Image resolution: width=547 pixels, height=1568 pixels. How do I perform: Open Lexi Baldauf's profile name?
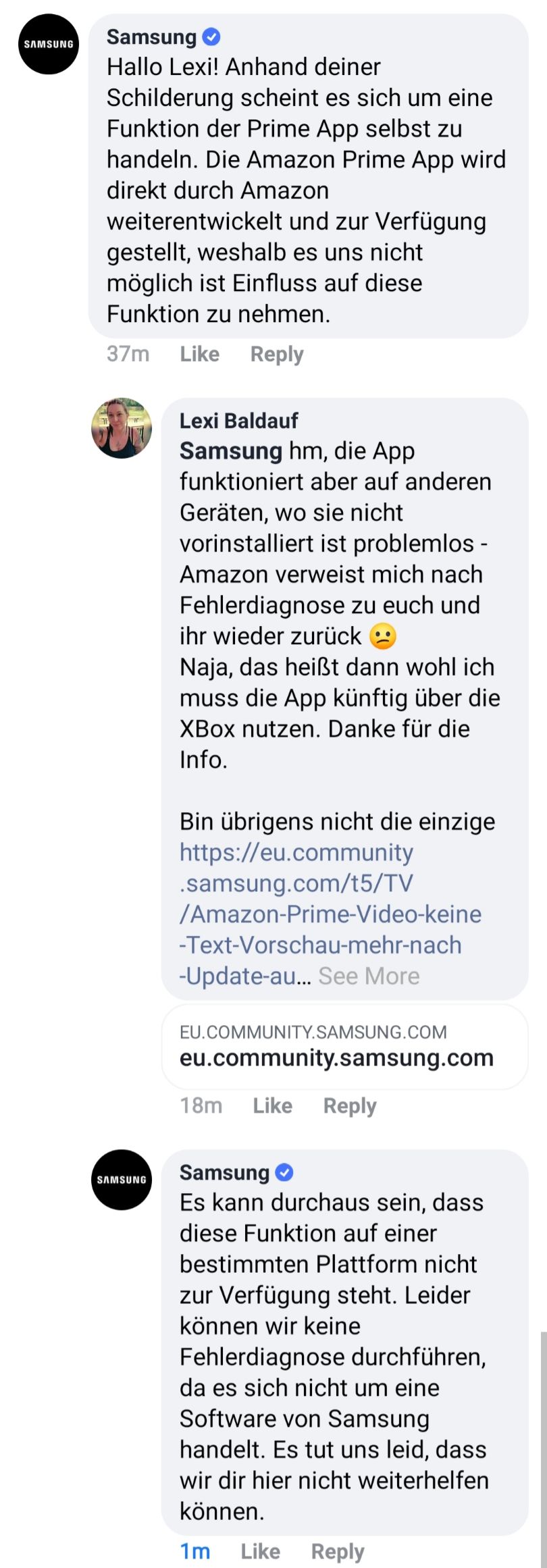click(238, 421)
